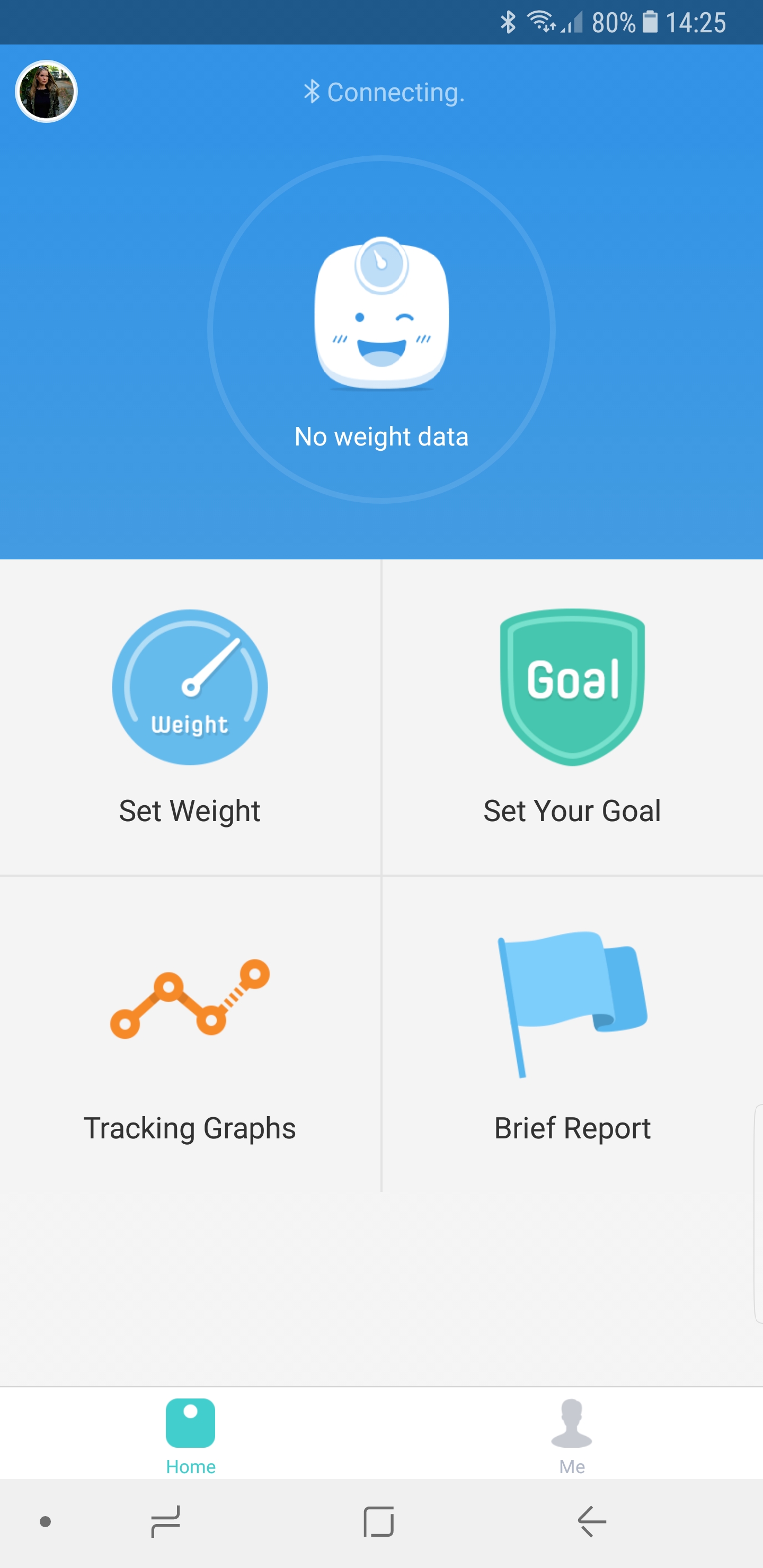Image resolution: width=763 pixels, height=1568 pixels.
Task: View Tracking Graphs
Action: 190,1035
